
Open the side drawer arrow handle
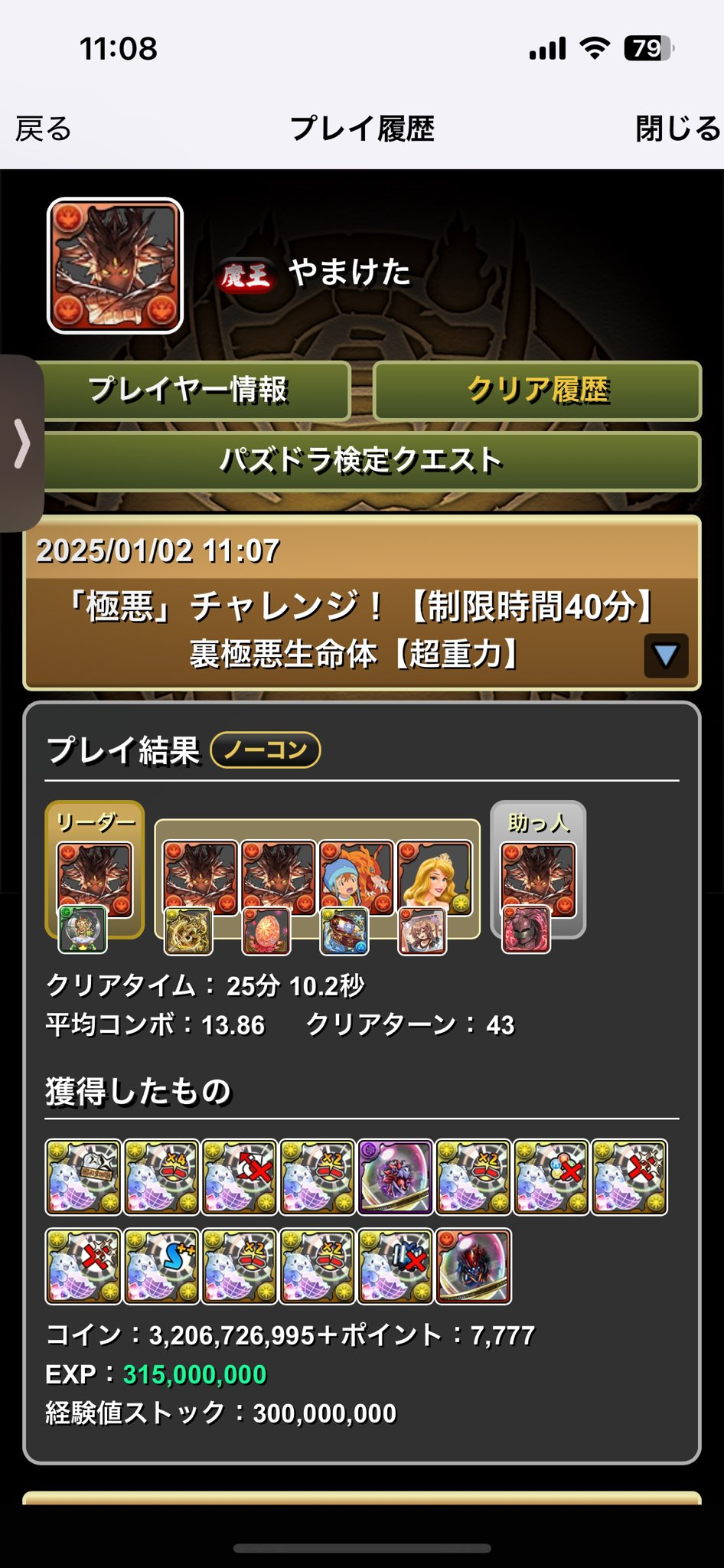(x=21, y=443)
